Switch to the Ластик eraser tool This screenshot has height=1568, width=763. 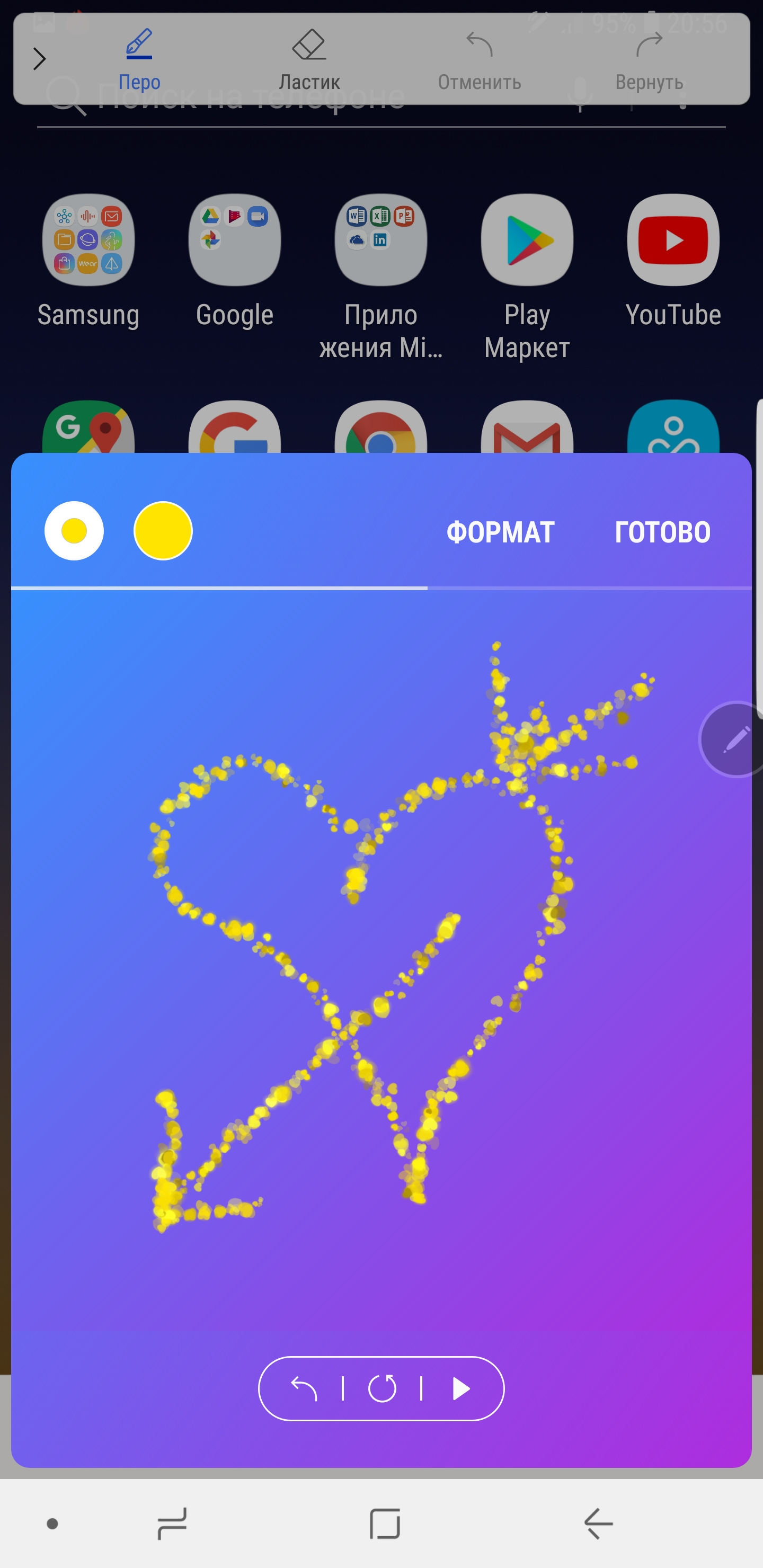click(309, 60)
